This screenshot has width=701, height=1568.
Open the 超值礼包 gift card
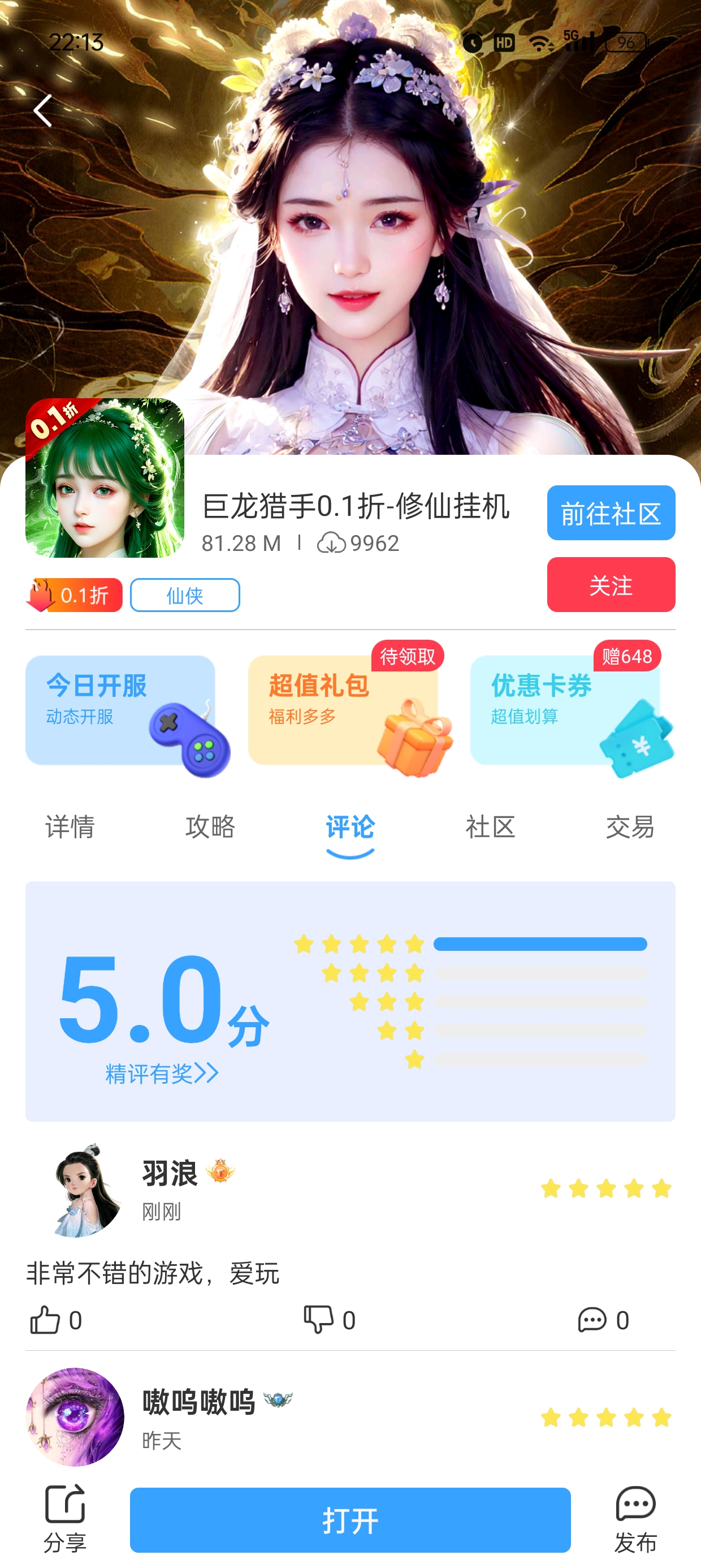[x=343, y=710]
